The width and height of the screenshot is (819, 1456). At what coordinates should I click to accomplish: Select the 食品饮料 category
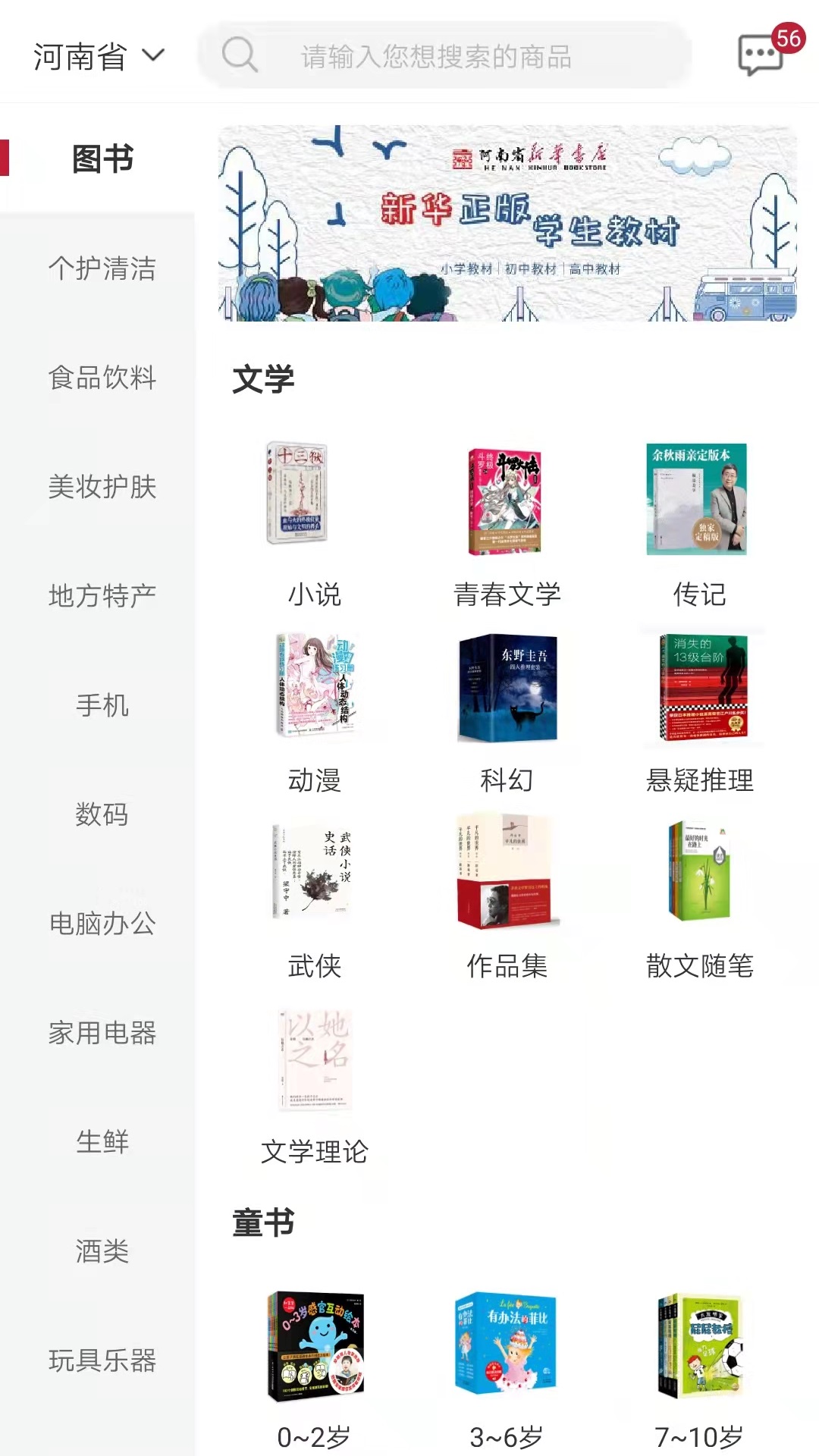tap(102, 378)
